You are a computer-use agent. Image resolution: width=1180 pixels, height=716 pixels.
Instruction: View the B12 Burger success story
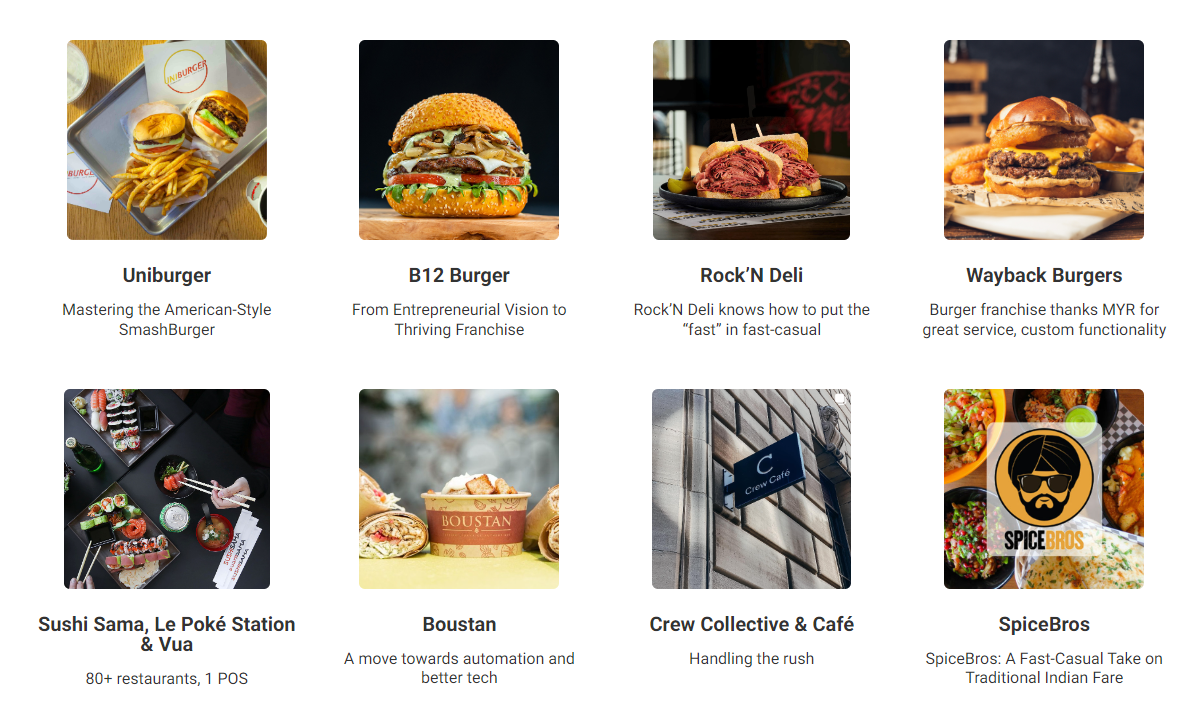(x=459, y=140)
